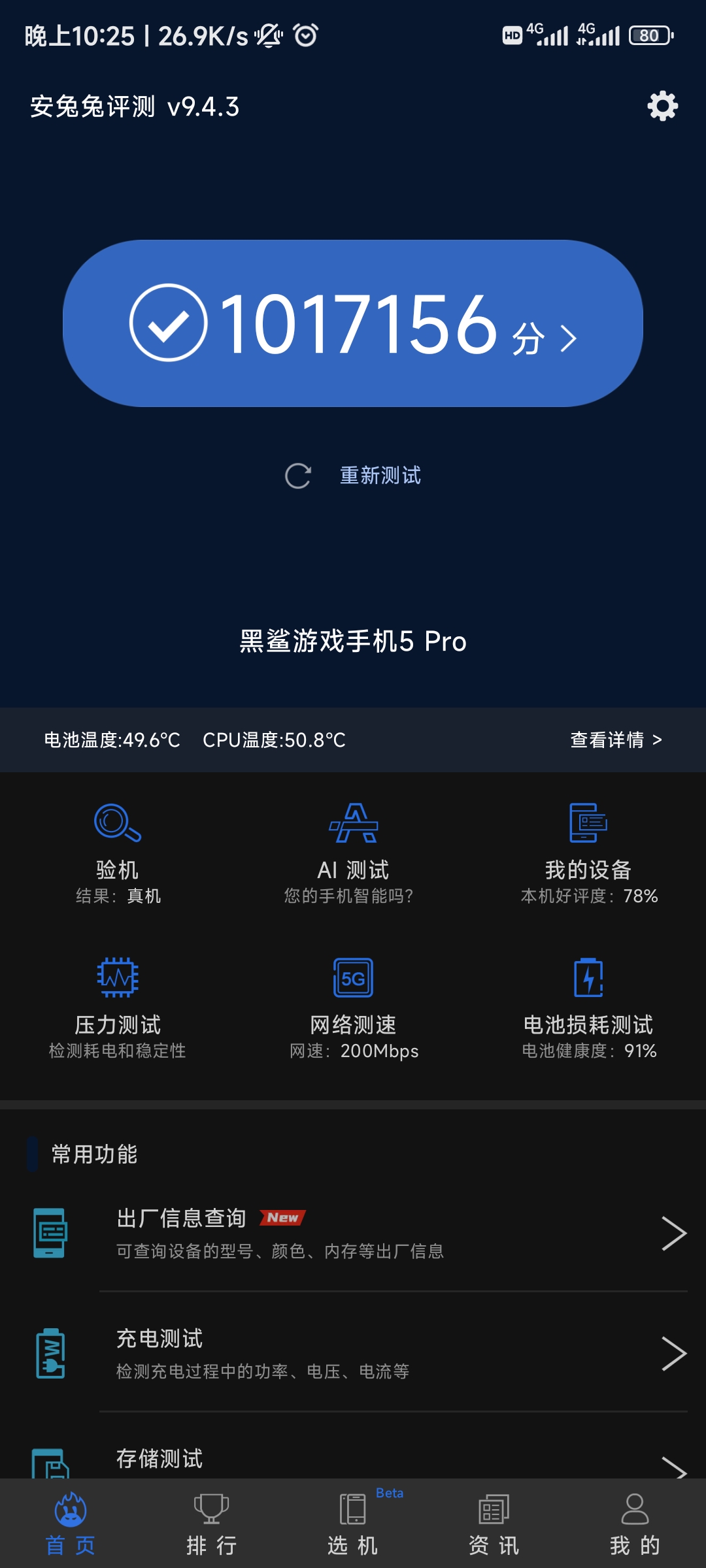Open 网络测速 speed test
Viewport: 706px width, 1568px height.
click(x=353, y=1008)
